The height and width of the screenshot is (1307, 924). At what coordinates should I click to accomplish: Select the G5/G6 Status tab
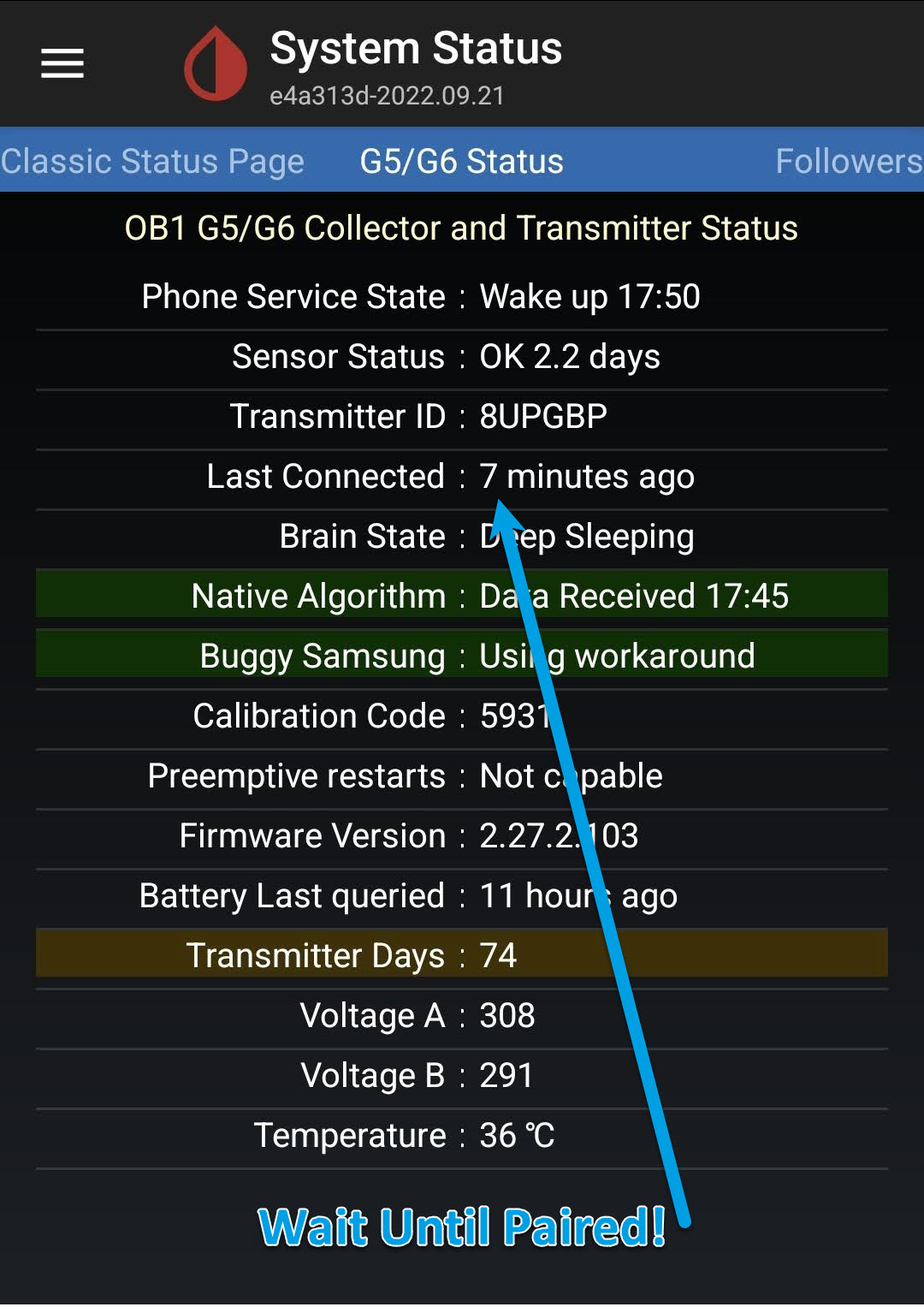pos(461,161)
